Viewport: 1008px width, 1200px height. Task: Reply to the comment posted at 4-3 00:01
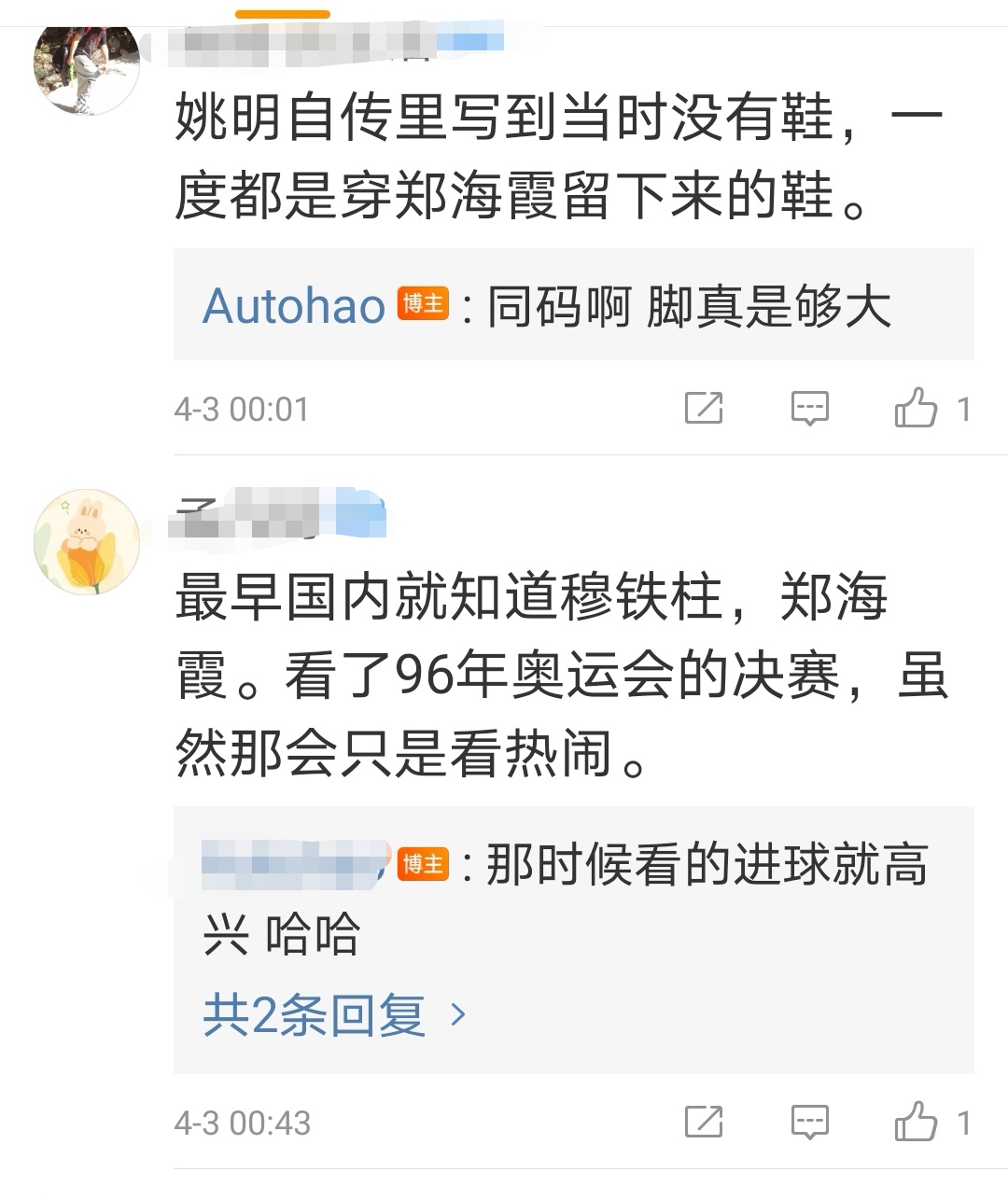pyautogui.click(x=809, y=408)
